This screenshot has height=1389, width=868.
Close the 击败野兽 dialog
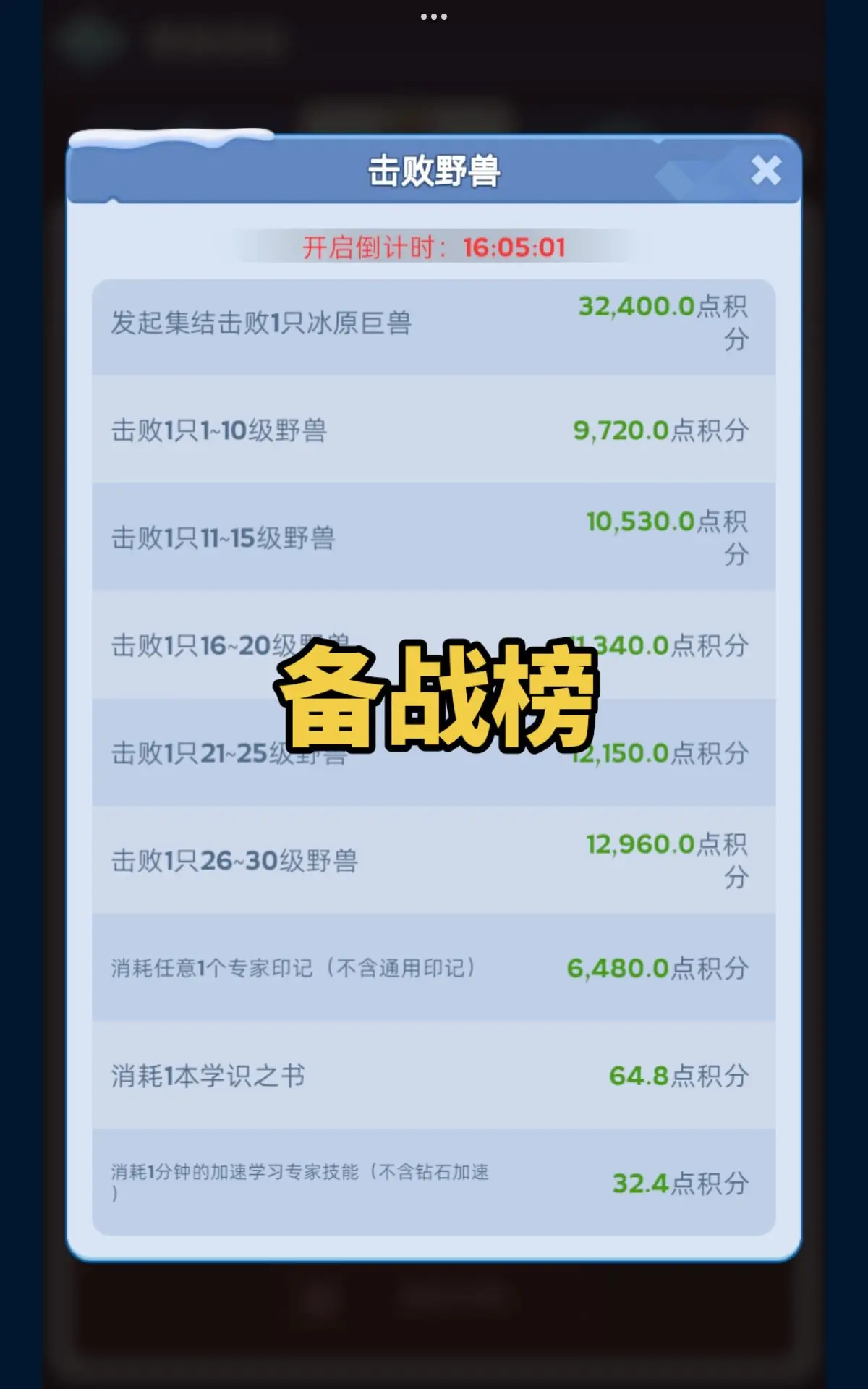766,171
